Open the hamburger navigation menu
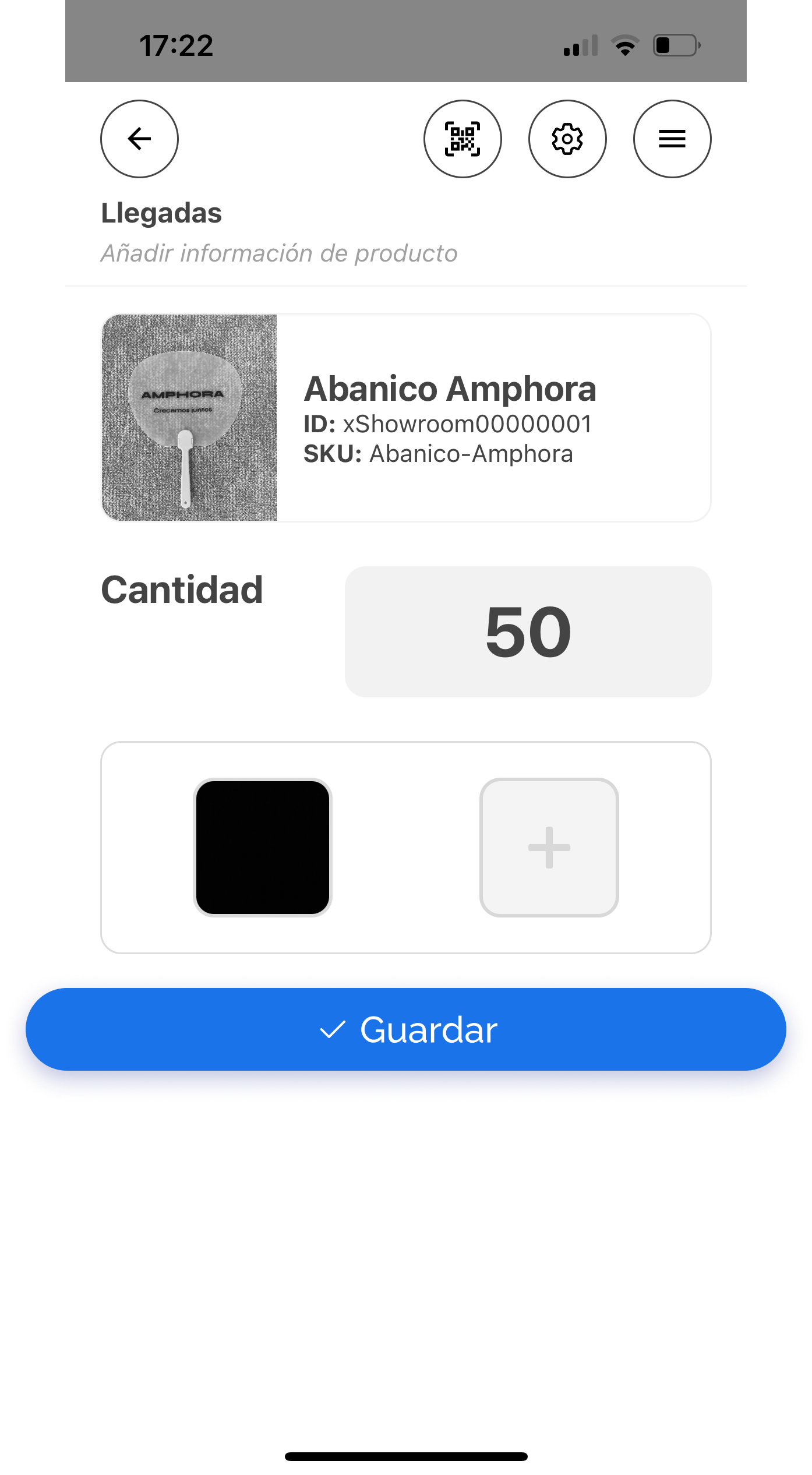This screenshot has height=1475, width=812. click(x=672, y=139)
